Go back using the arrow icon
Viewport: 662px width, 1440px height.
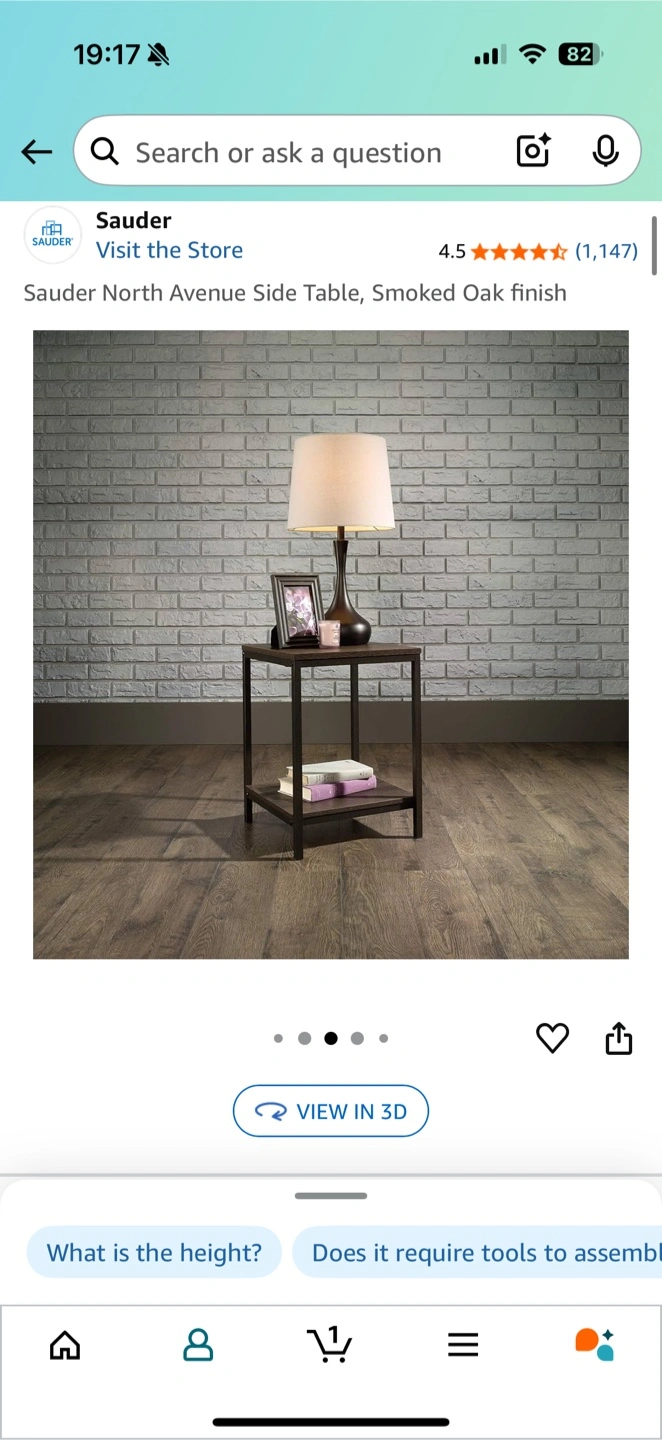(x=37, y=152)
